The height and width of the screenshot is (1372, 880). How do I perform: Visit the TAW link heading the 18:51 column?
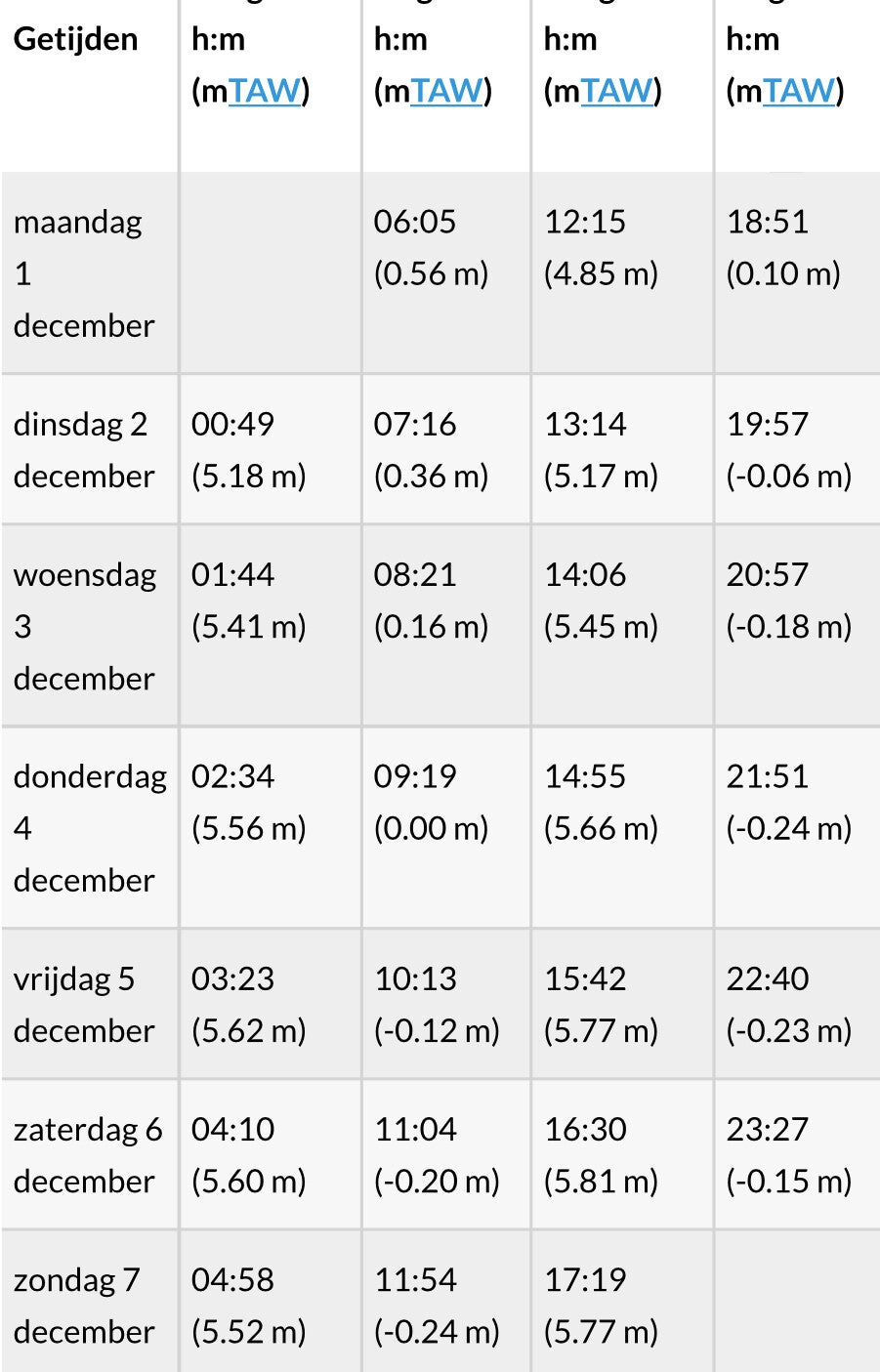(x=799, y=91)
